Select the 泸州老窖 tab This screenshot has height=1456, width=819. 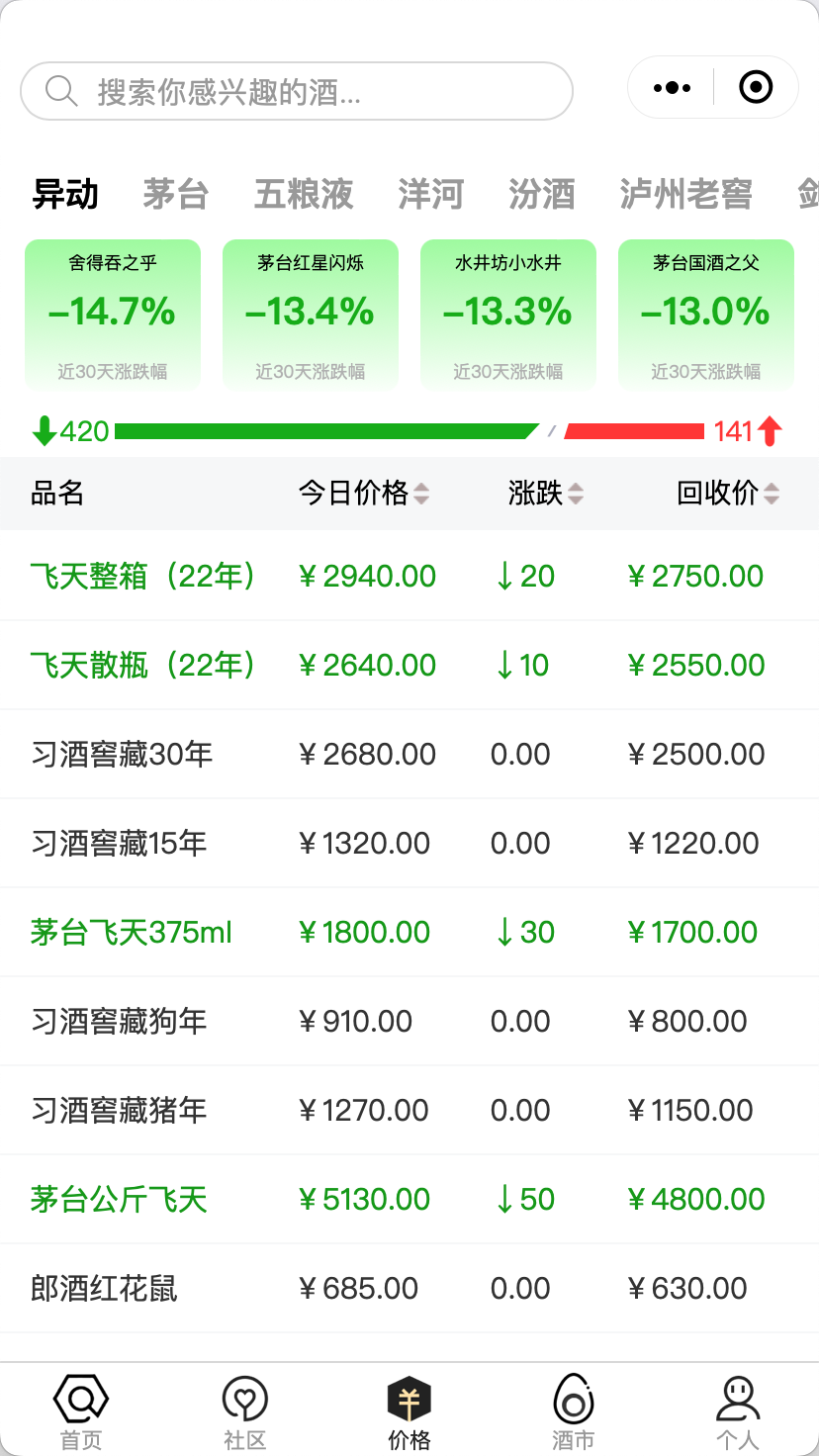pos(686,194)
